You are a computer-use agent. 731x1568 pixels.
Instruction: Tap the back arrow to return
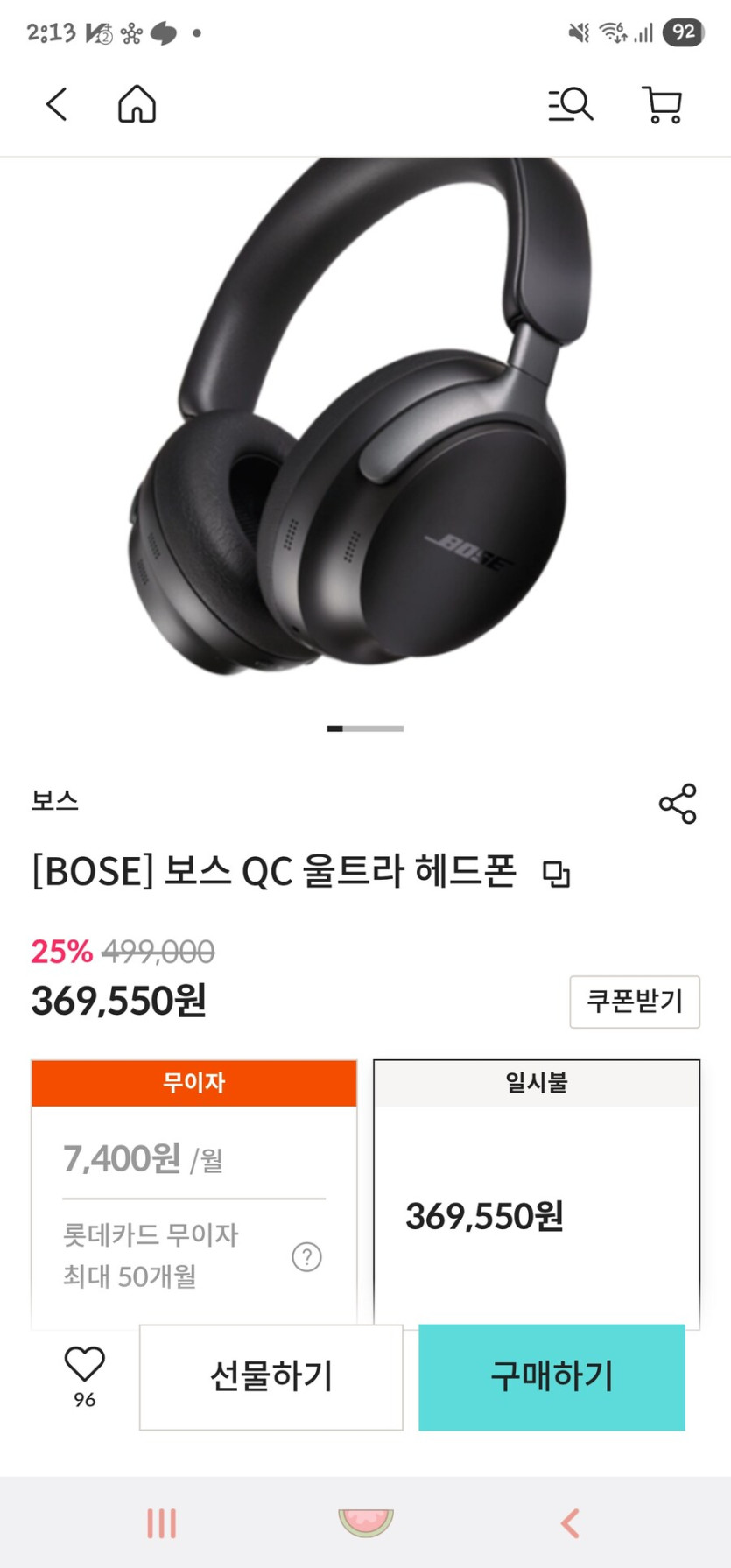pyautogui.click(x=56, y=104)
